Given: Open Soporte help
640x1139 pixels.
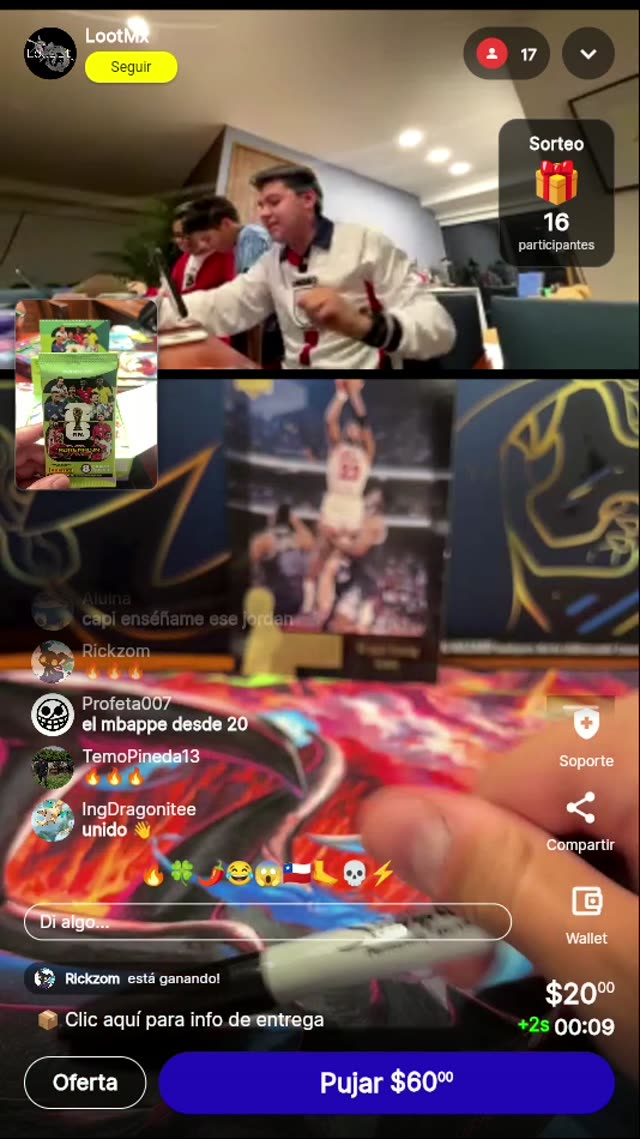Looking at the screenshot, I should pos(586,735).
